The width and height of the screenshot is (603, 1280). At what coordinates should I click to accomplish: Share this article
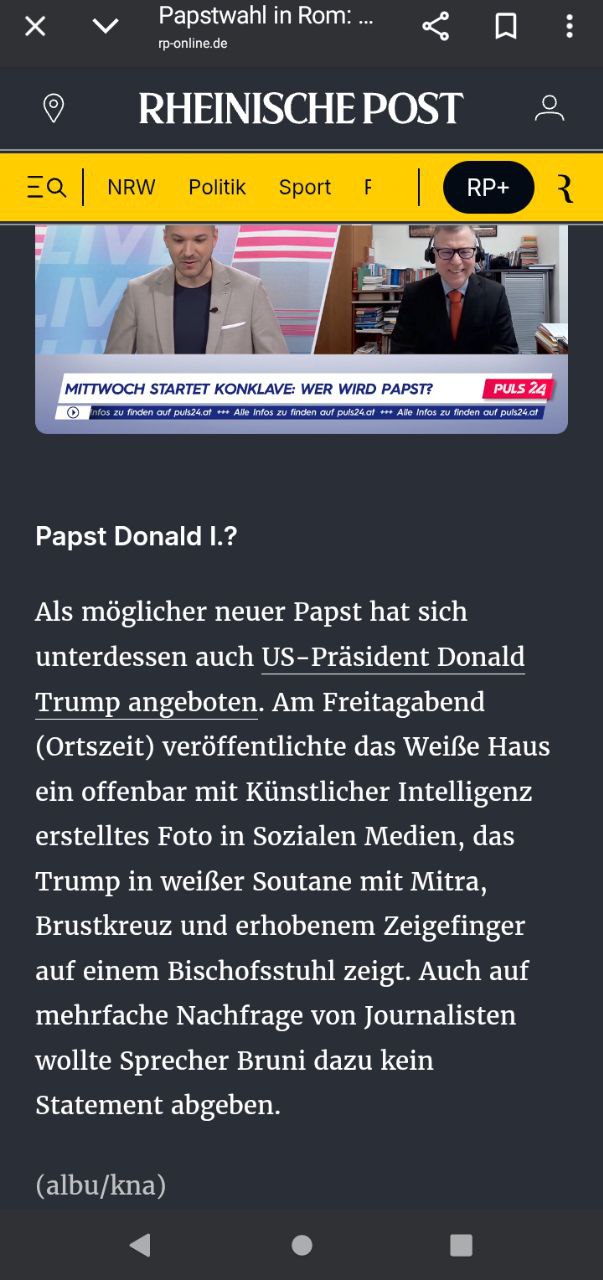tap(435, 27)
